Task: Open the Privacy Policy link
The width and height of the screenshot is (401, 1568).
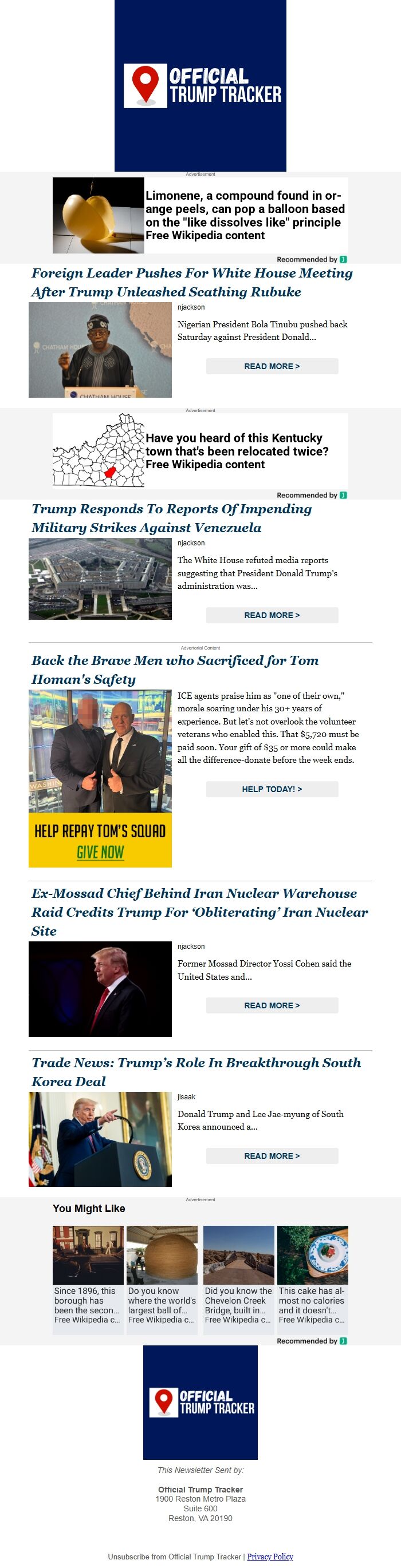Action: pos(270,1557)
